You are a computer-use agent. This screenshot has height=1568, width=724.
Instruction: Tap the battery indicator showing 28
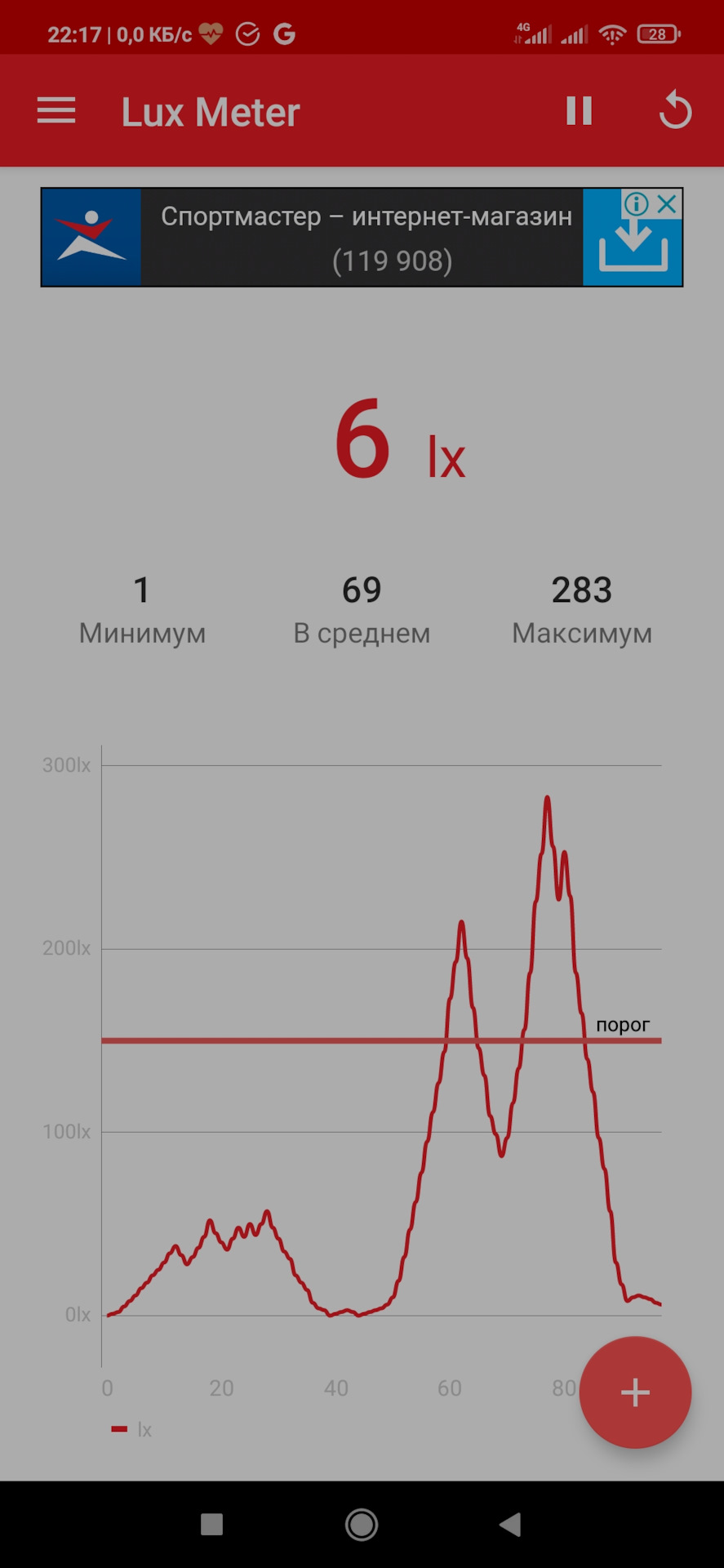pyautogui.click(x=658, y=33)
